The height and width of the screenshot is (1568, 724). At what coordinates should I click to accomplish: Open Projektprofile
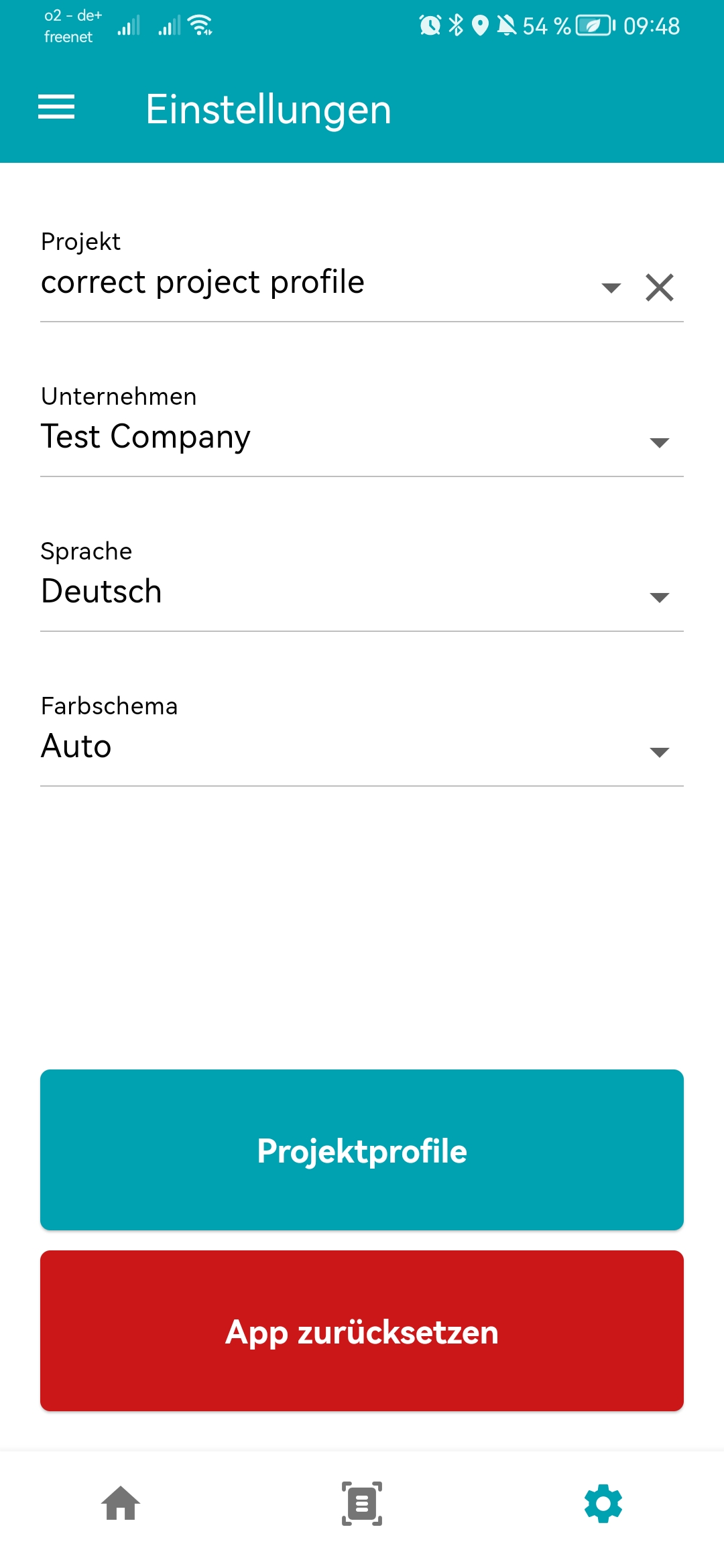pos(362,1150)
